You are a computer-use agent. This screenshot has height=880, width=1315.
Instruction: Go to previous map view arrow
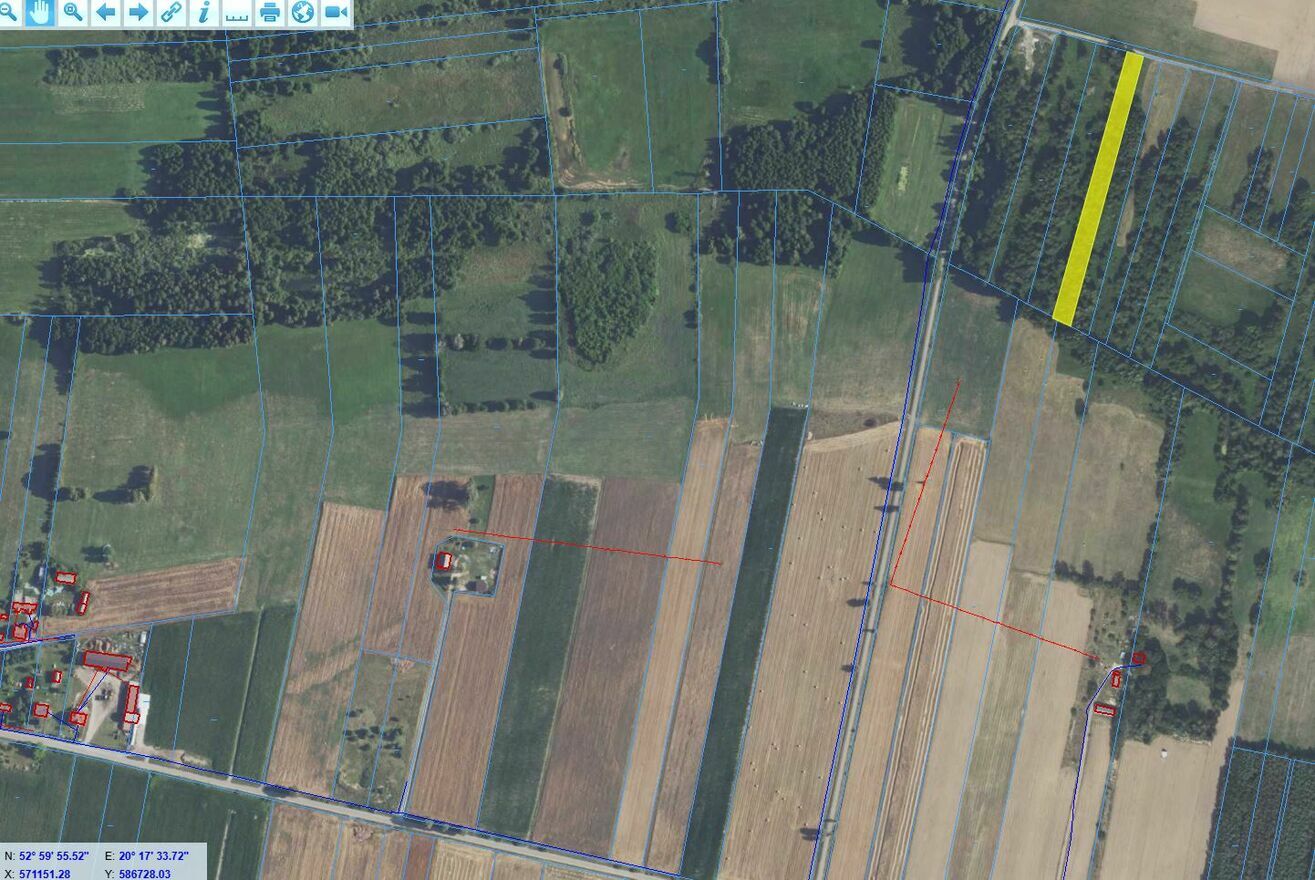(106, 12)
